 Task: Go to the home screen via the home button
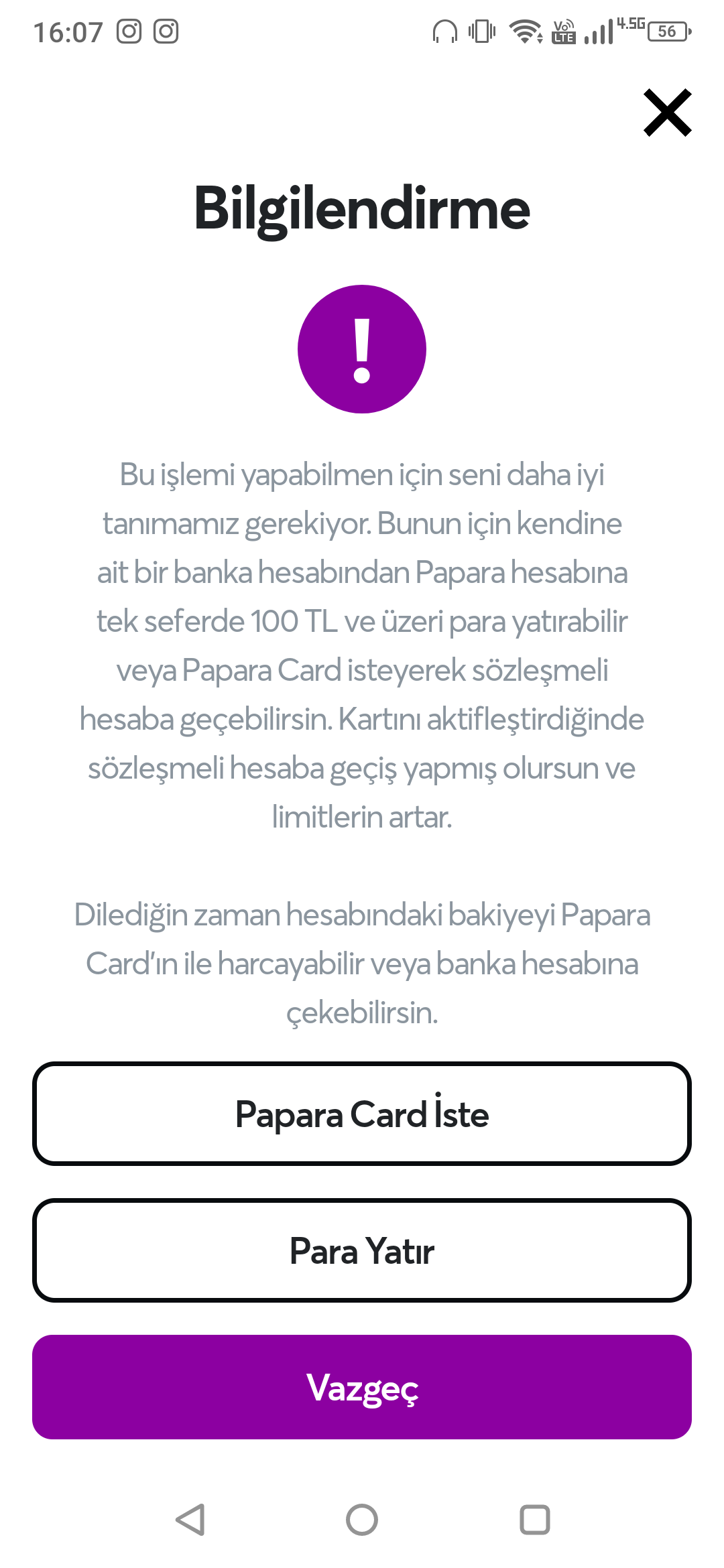click(362, 1520)
